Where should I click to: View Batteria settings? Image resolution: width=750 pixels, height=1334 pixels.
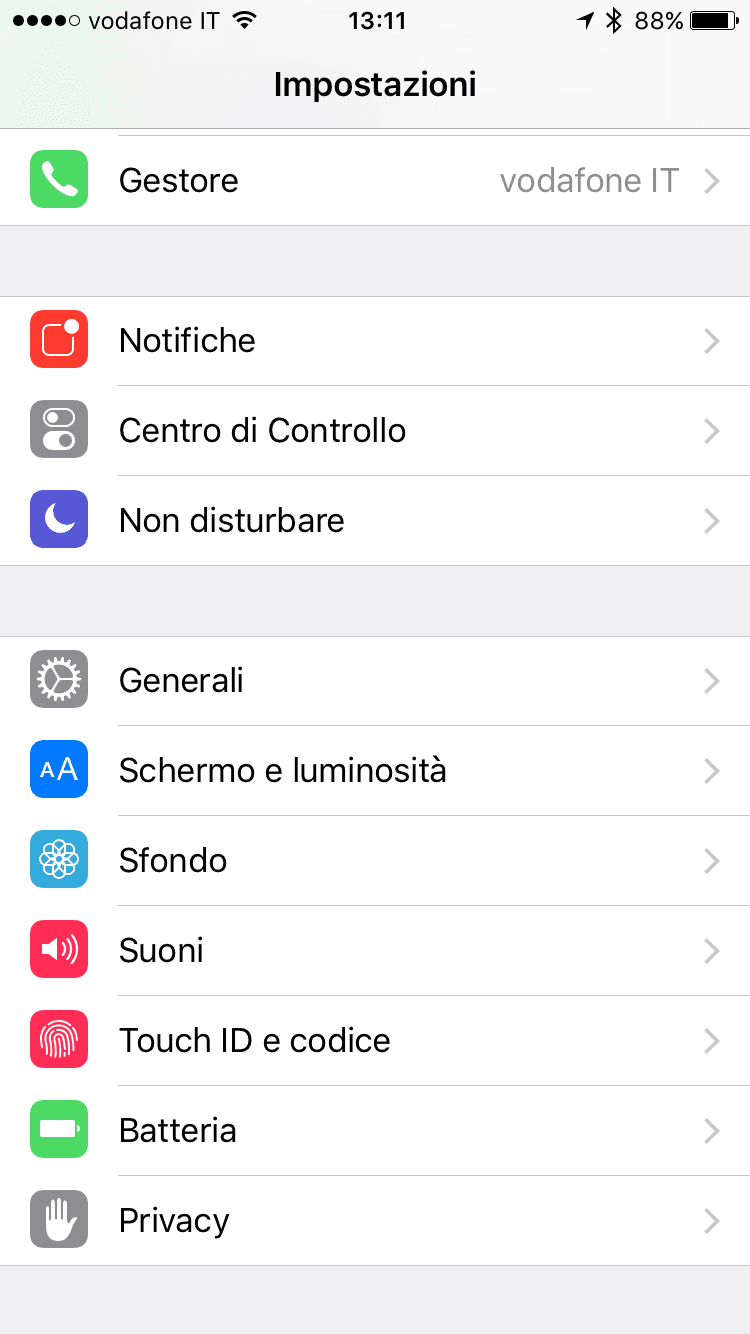coord(375,1131)
